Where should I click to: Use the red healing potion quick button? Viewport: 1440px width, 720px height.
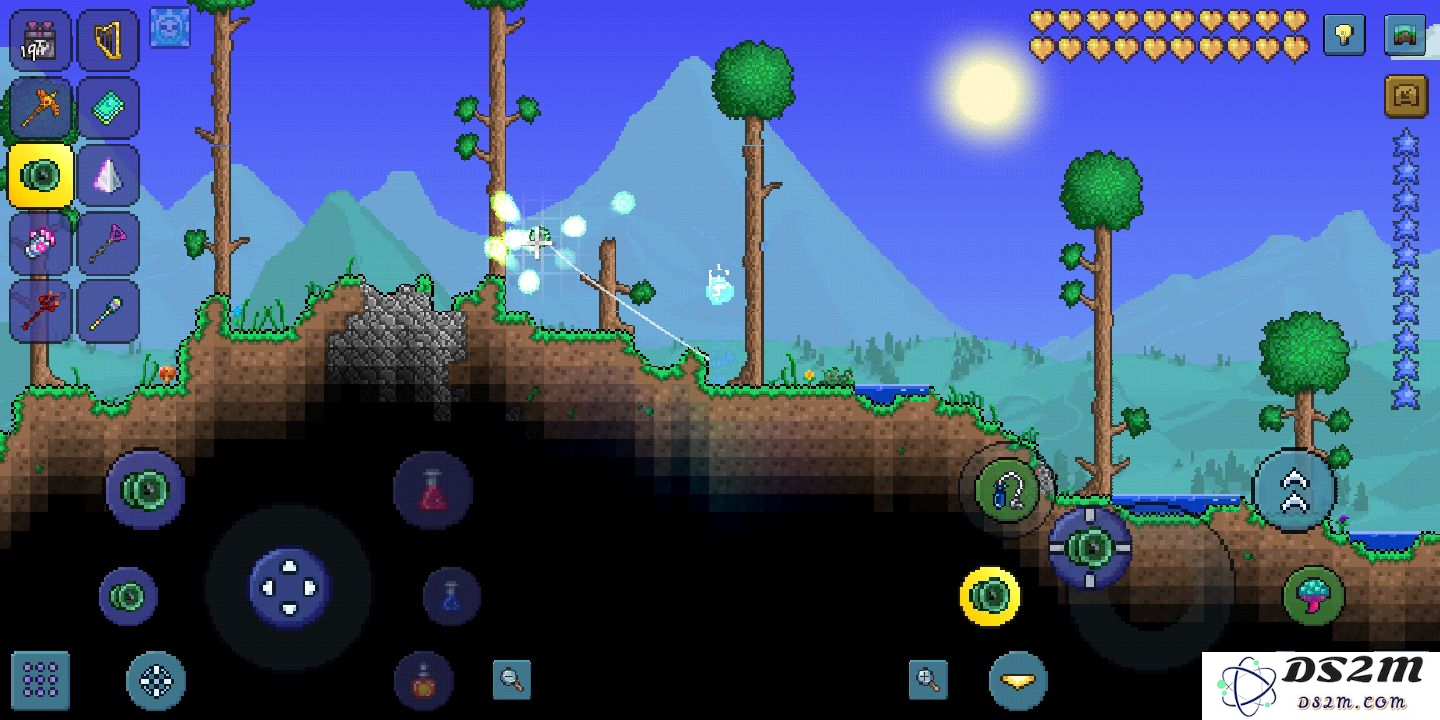pyautogui.click(x=432, y=491)
